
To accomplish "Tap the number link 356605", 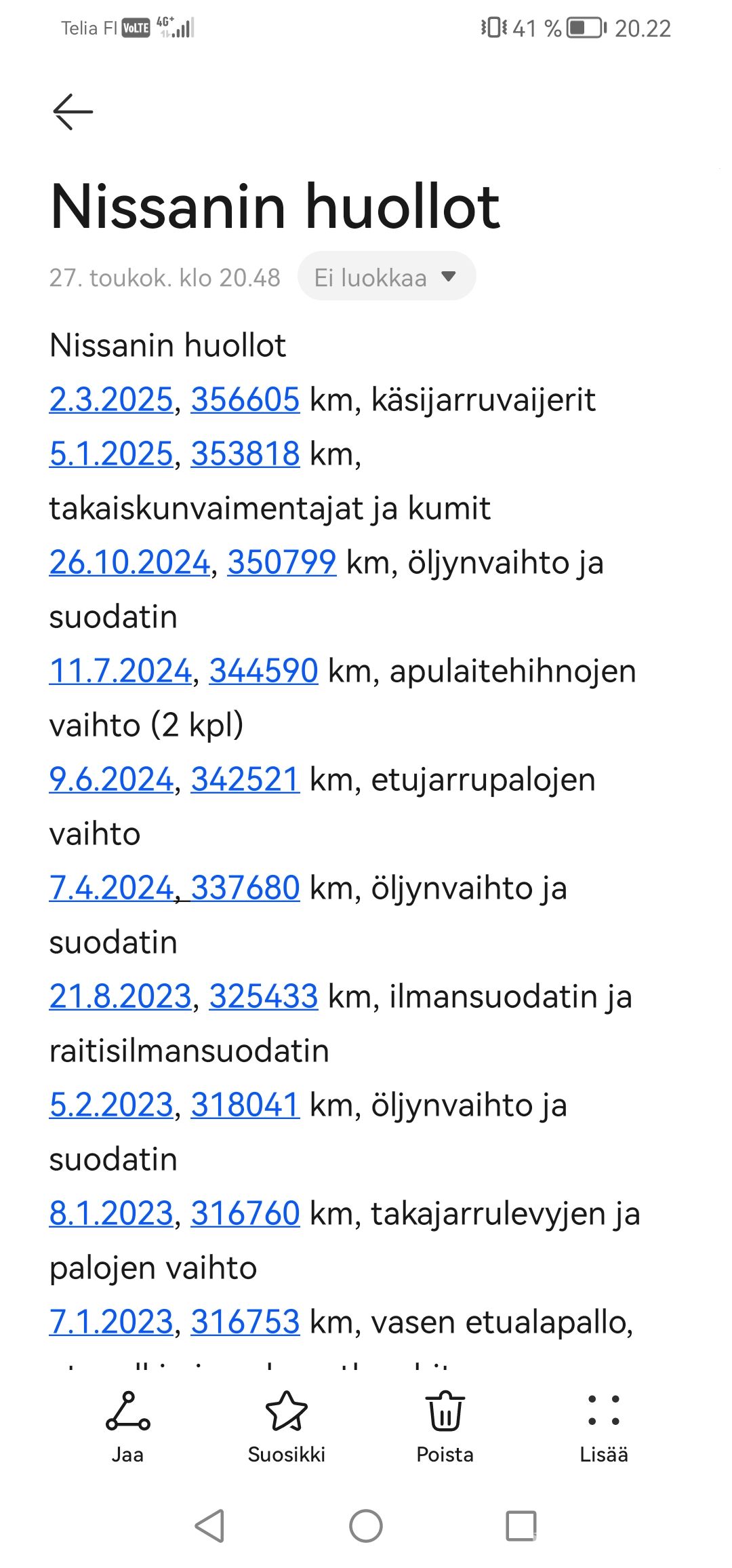I will (x=245, y=399).
